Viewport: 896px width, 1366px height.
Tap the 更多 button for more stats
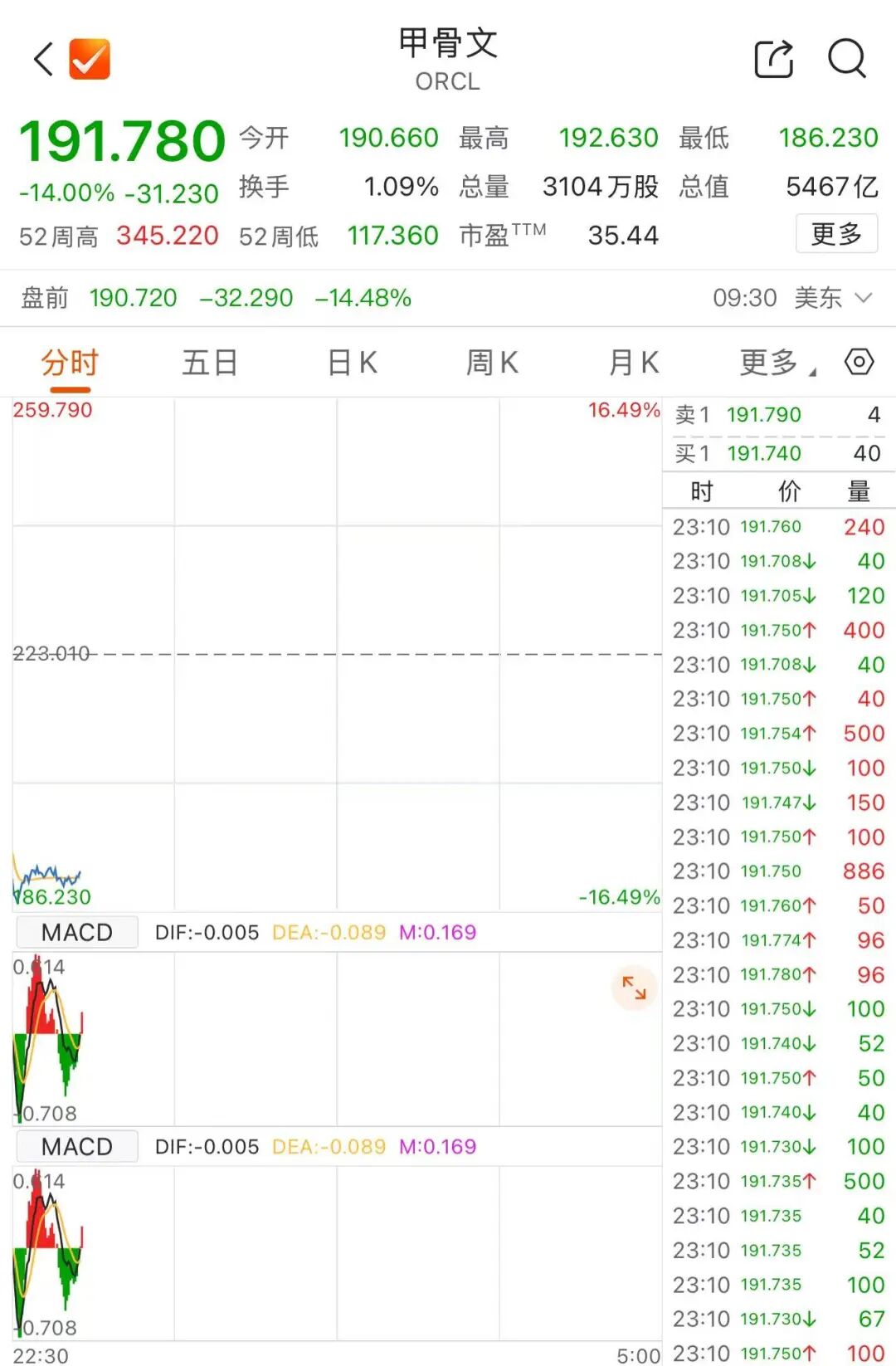point(836,234)
